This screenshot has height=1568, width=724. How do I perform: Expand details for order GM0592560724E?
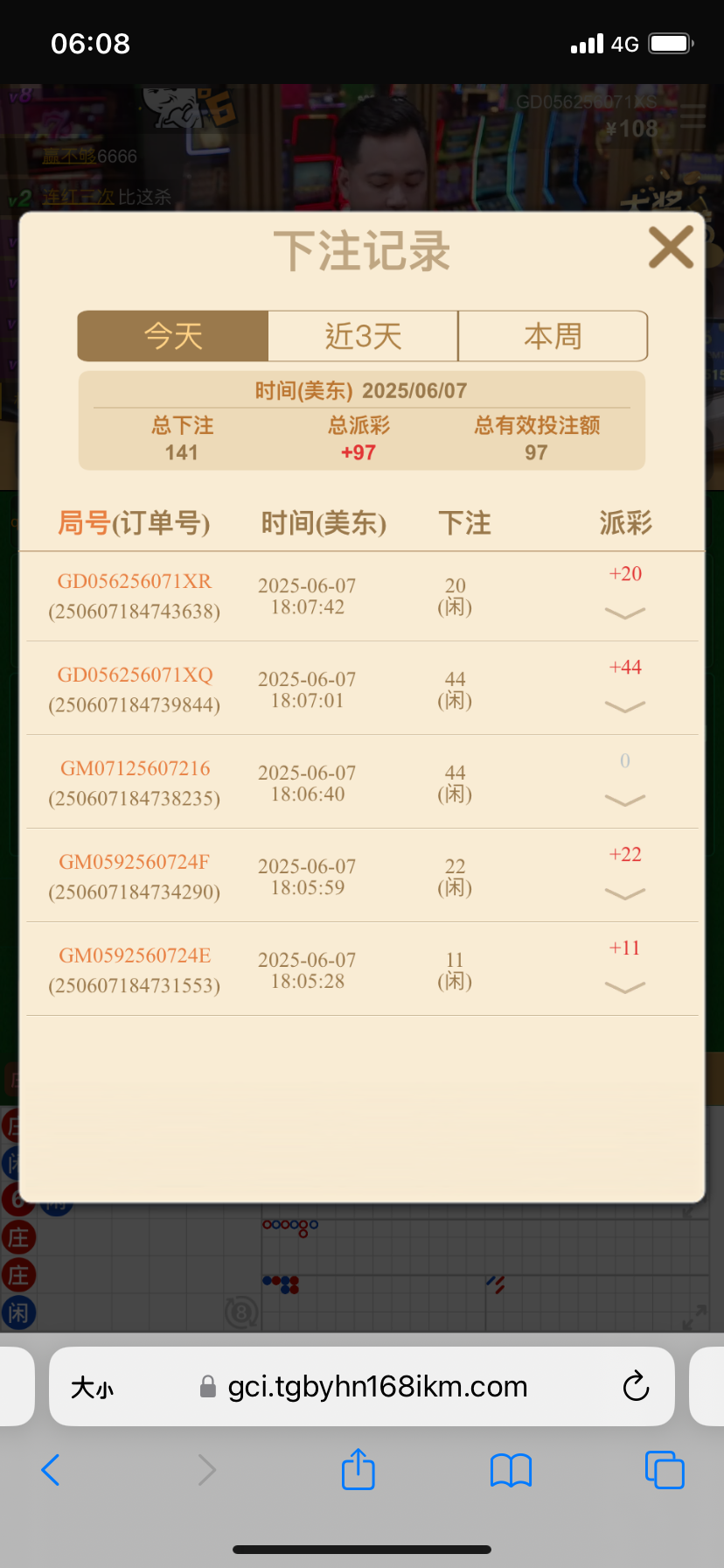click(624, 987)
